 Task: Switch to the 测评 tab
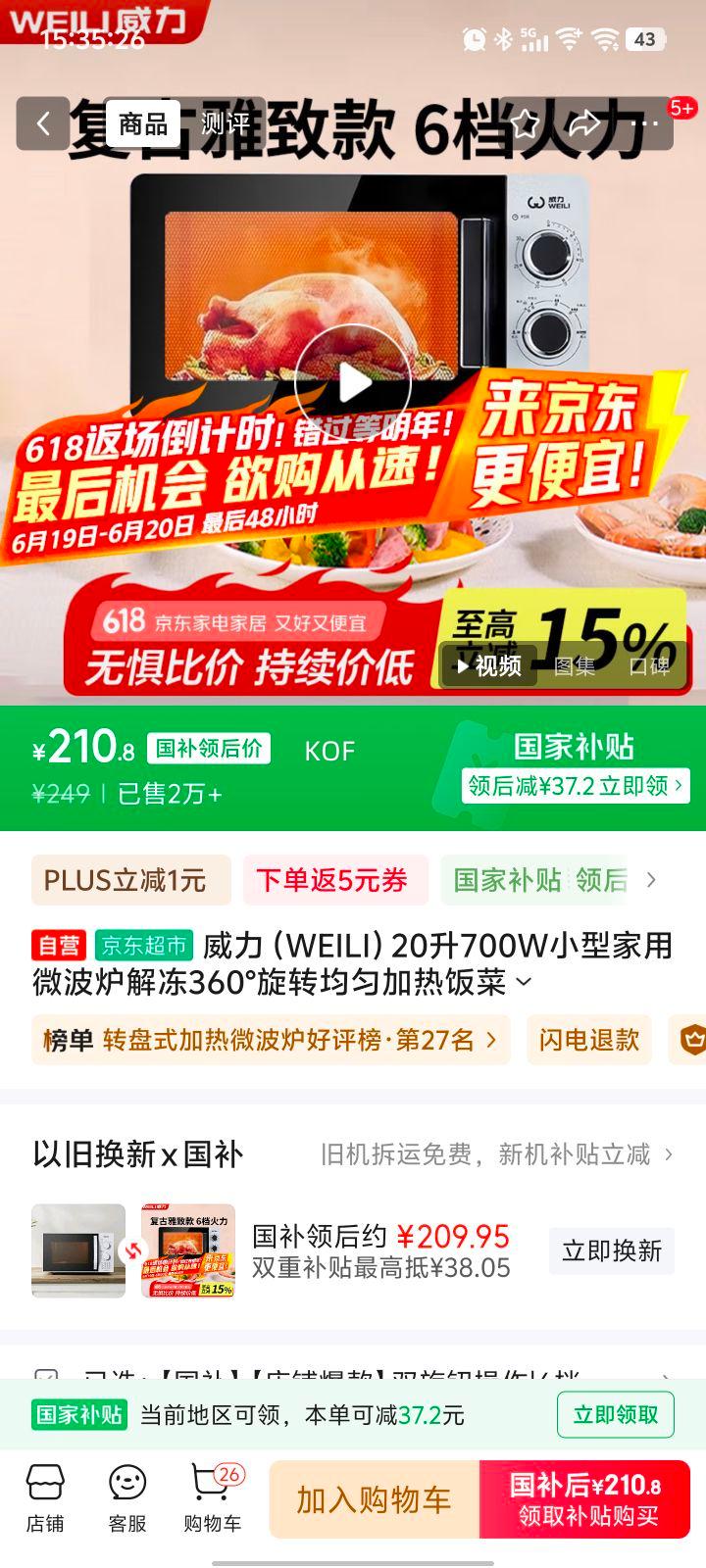[226, 123]
